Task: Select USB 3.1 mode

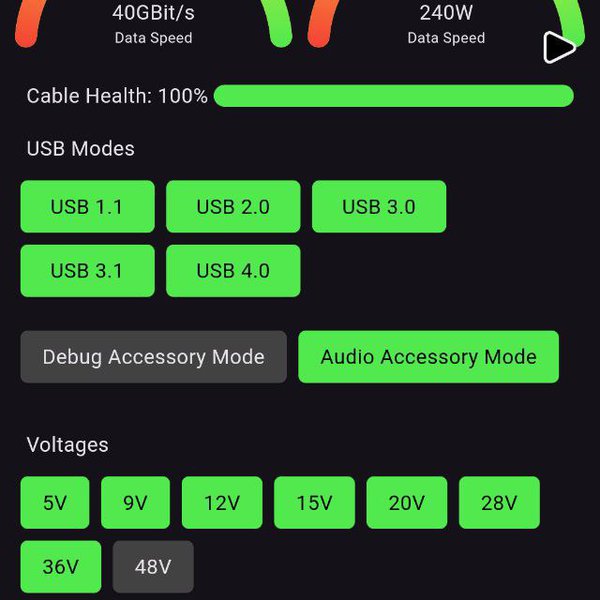Action: pos(87,271)
